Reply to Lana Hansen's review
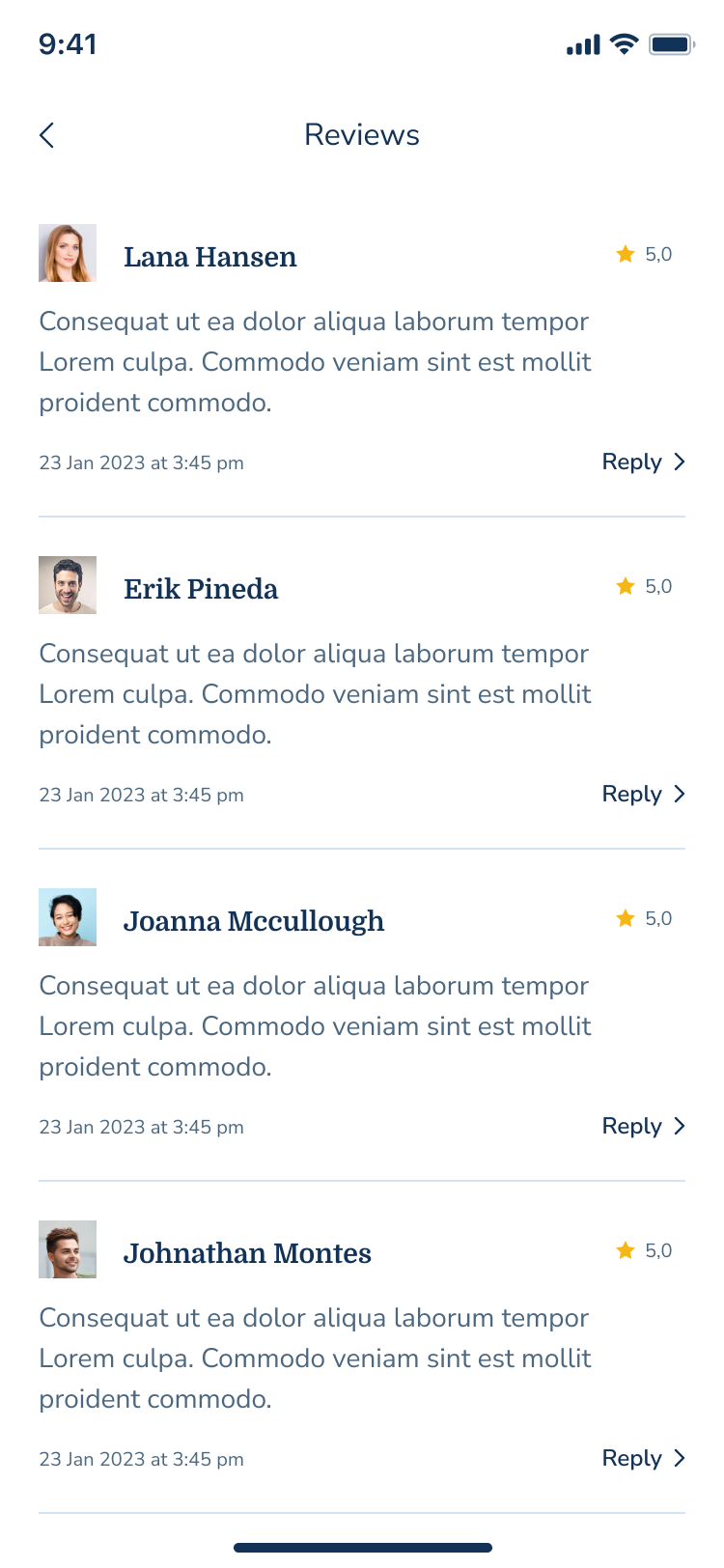The width and height of the screenshot is (724, 1568). 643,462
